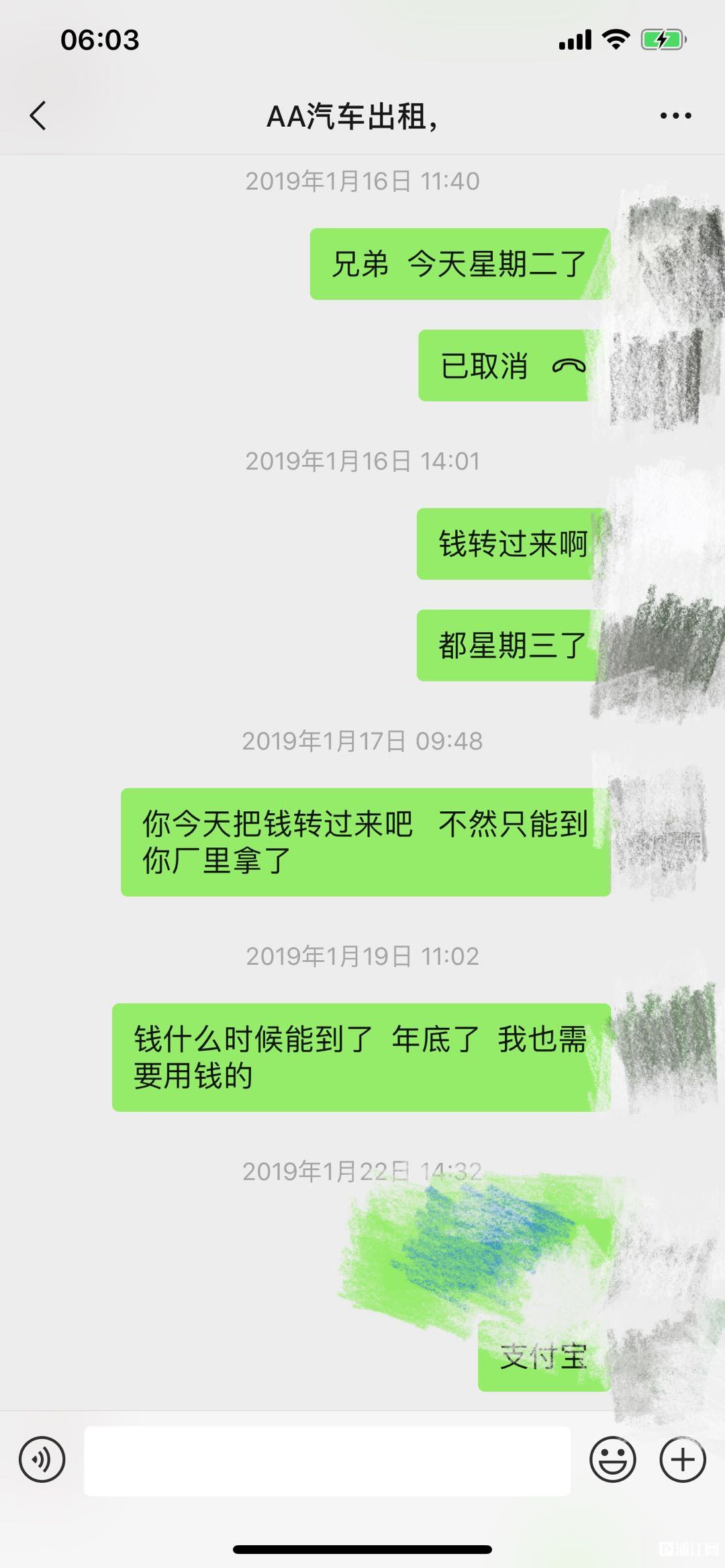
Task: Open the three-dot chat options menu
Action: click(675, 115)
